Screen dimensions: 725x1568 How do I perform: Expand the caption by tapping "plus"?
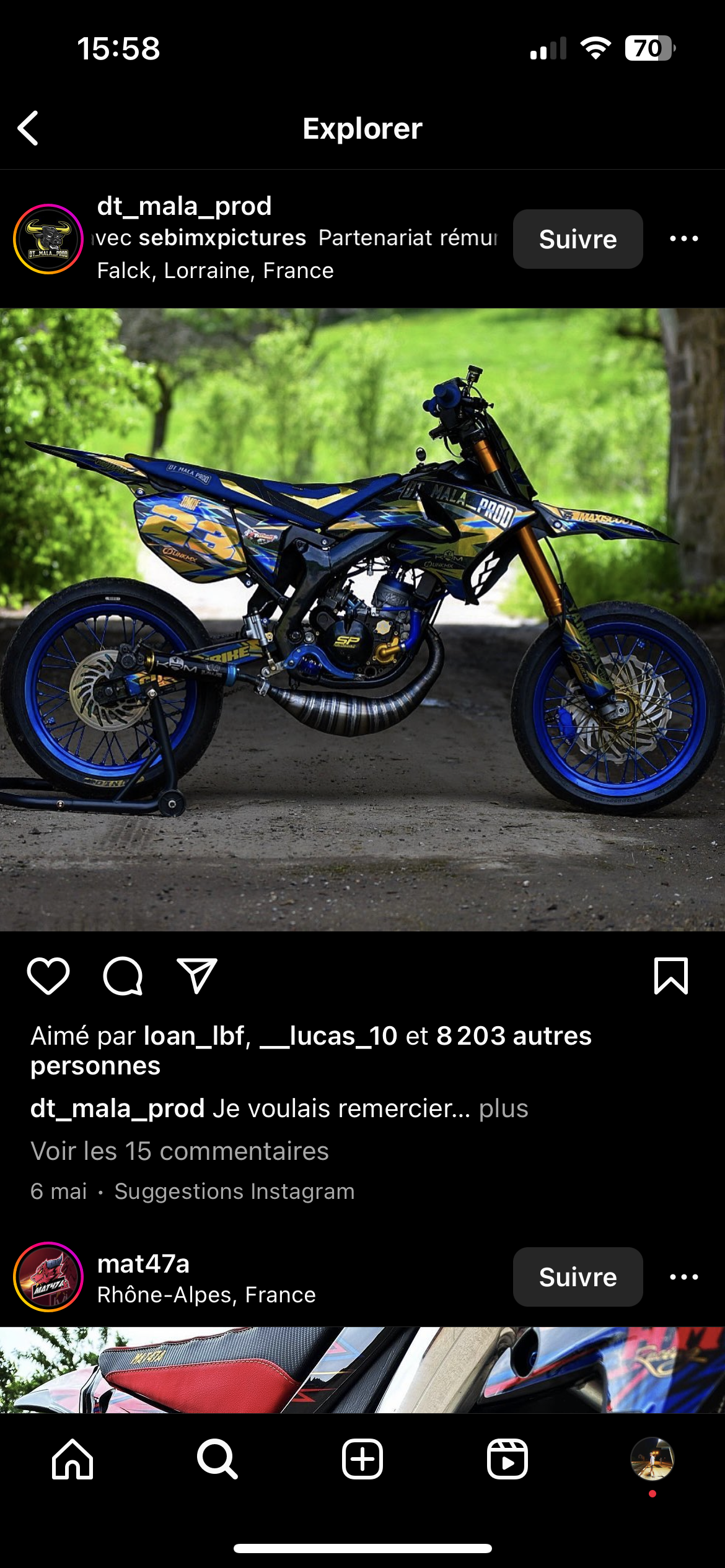(503, 1108)
